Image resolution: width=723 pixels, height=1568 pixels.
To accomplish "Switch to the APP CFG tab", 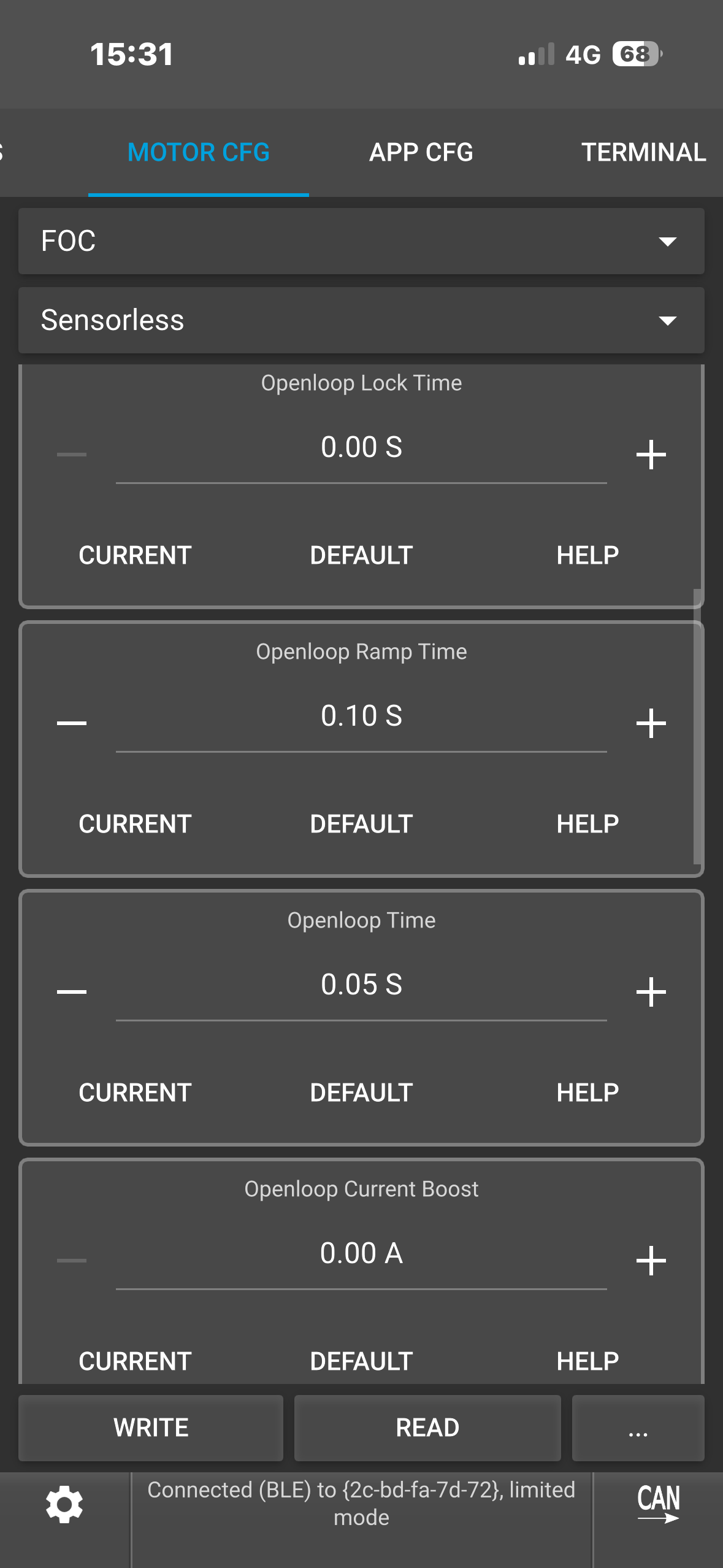I will 421,152.
